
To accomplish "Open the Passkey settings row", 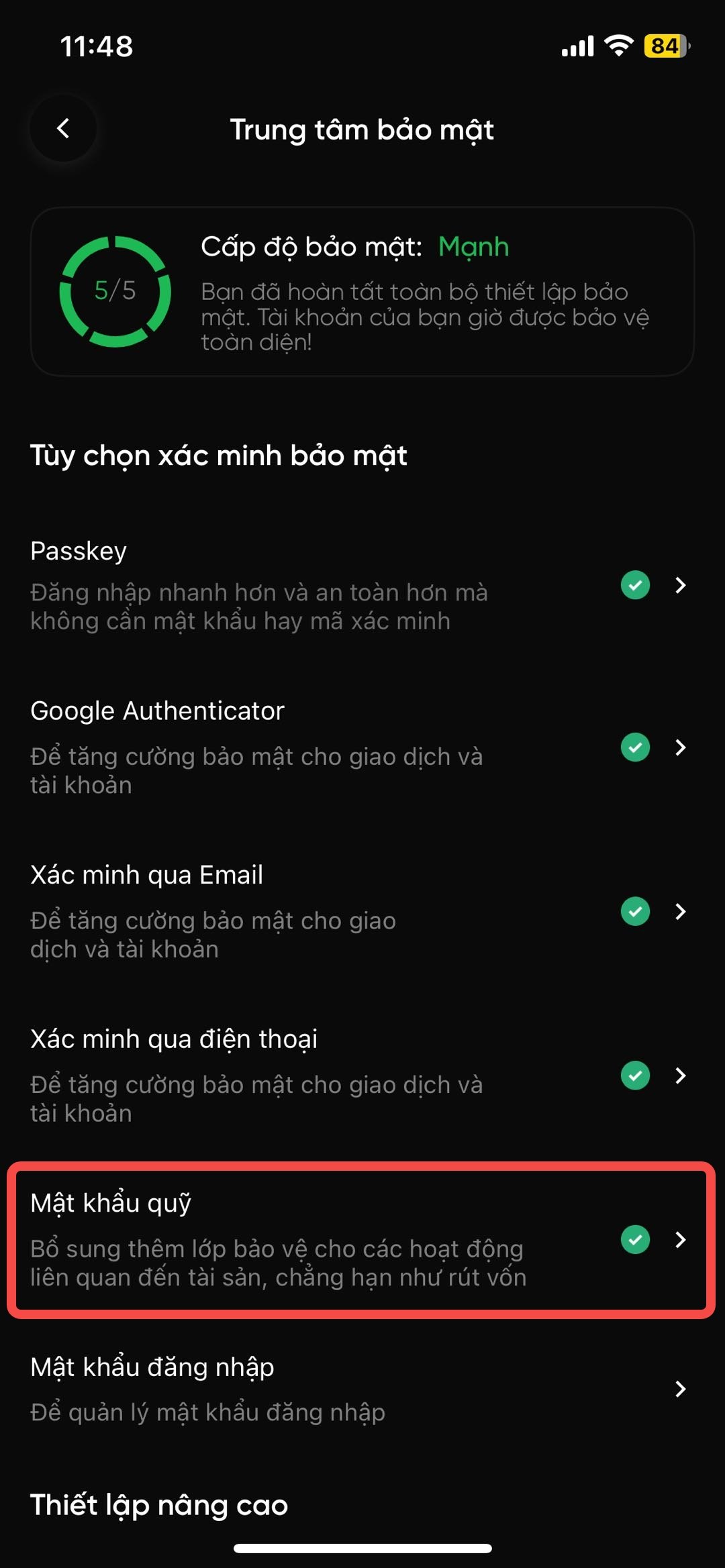I will [361, 585].
